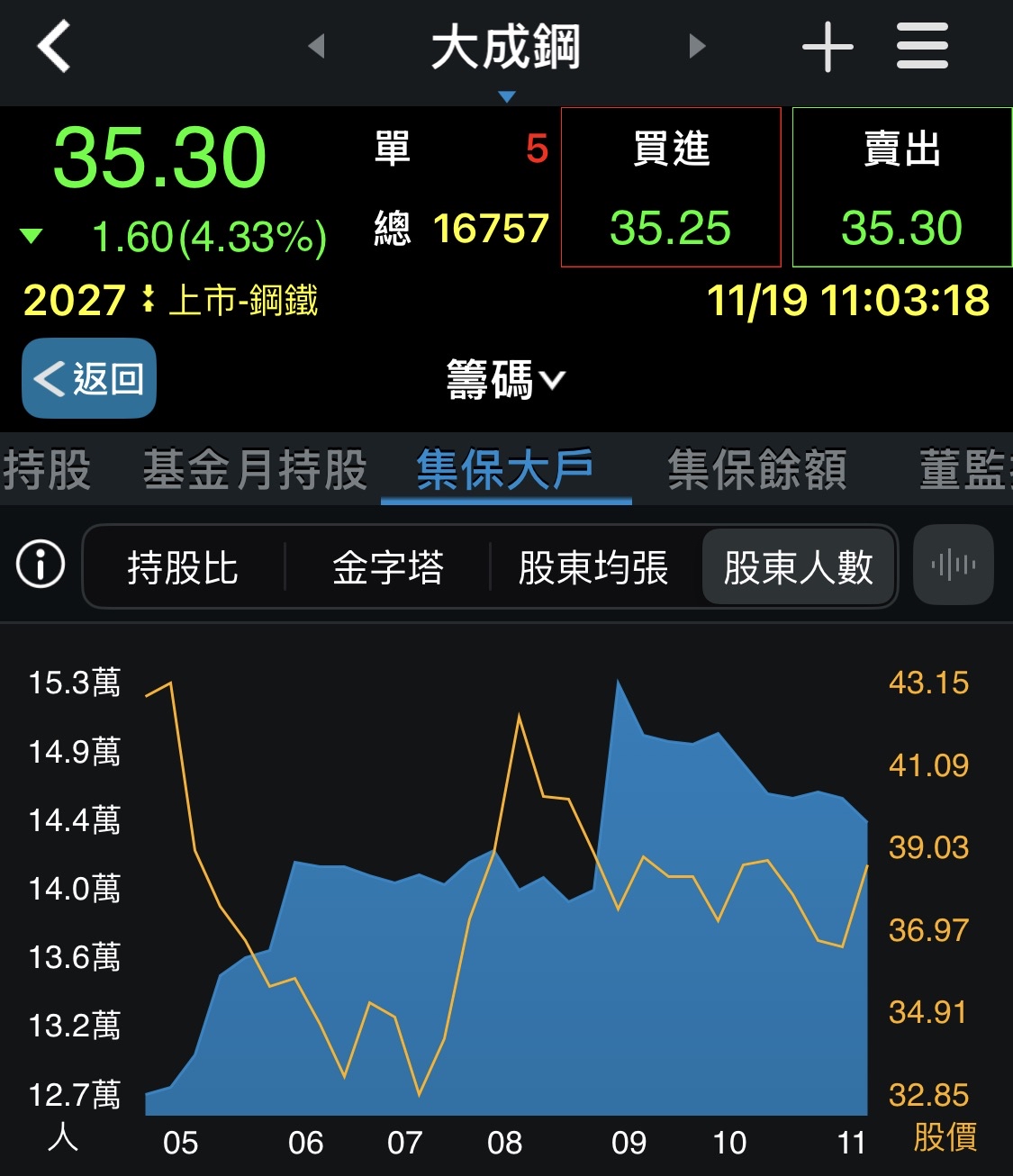Switch to the 集保餘額 tab
The height and width of the screenshot is (1176, 1013).
[756, 469]
